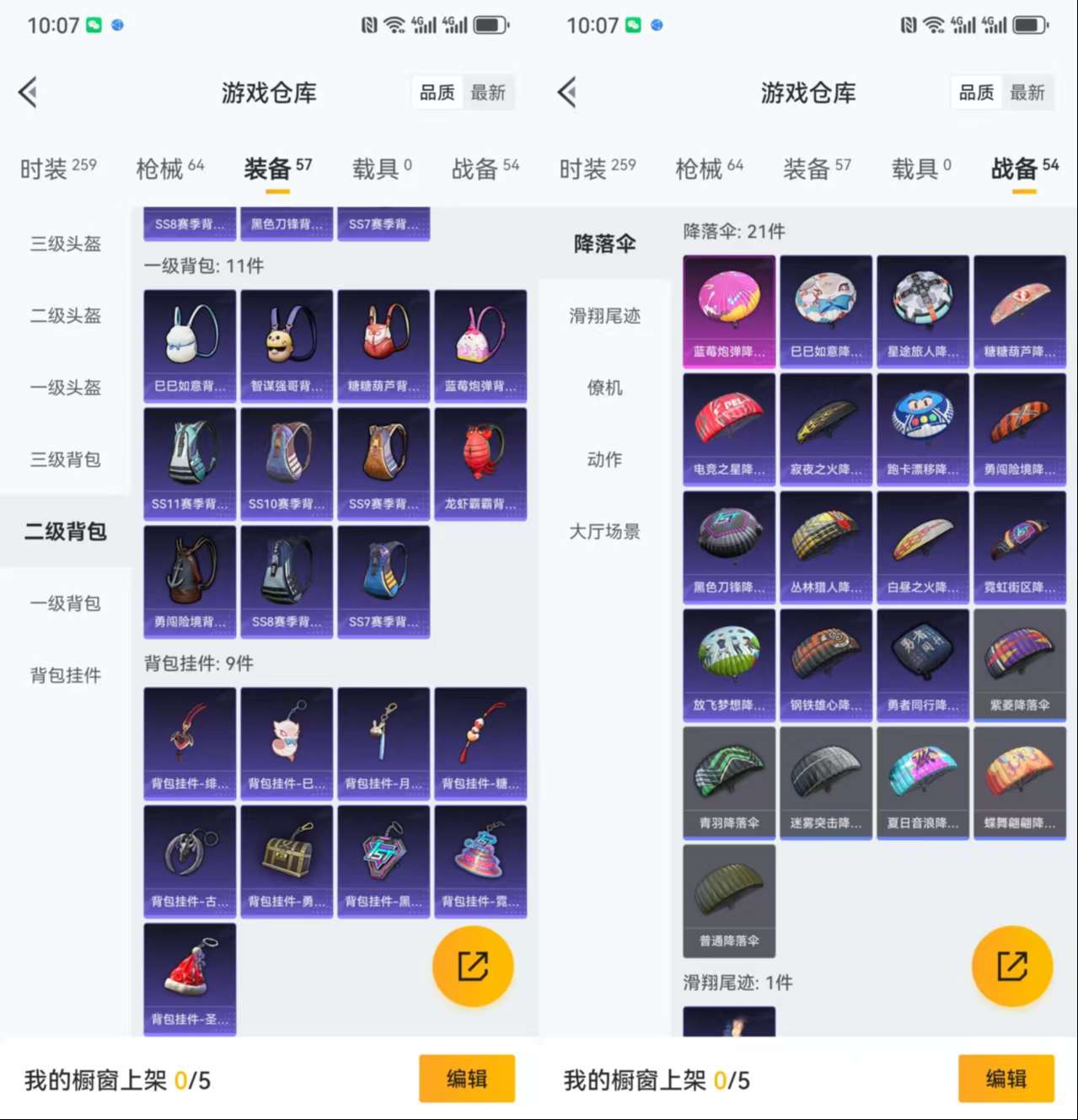
Task: Switch to 动作 in the sidebar
Action: [604, 459]
